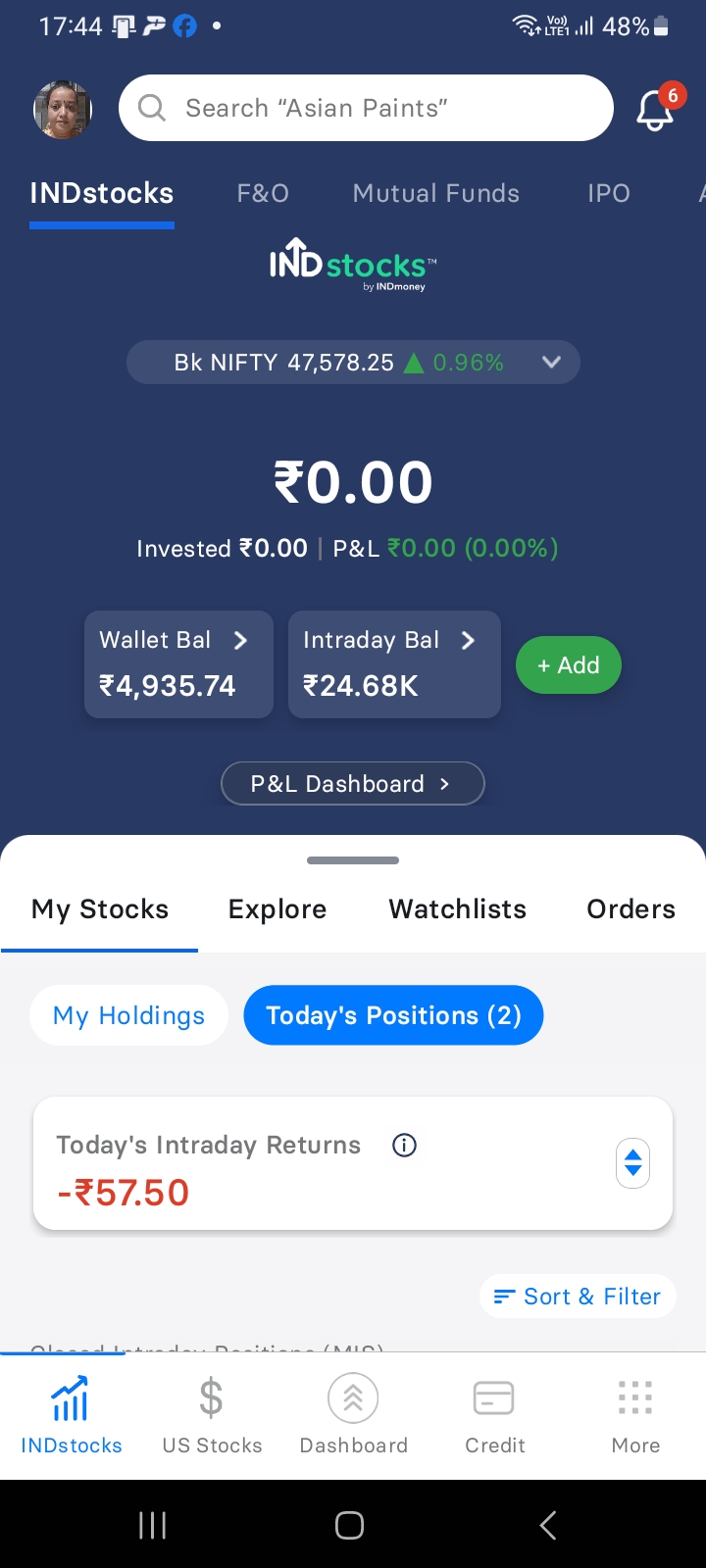
Task: Tap info icon beside Today's Intraday Returns
Action: click(x=404, y=1145)
